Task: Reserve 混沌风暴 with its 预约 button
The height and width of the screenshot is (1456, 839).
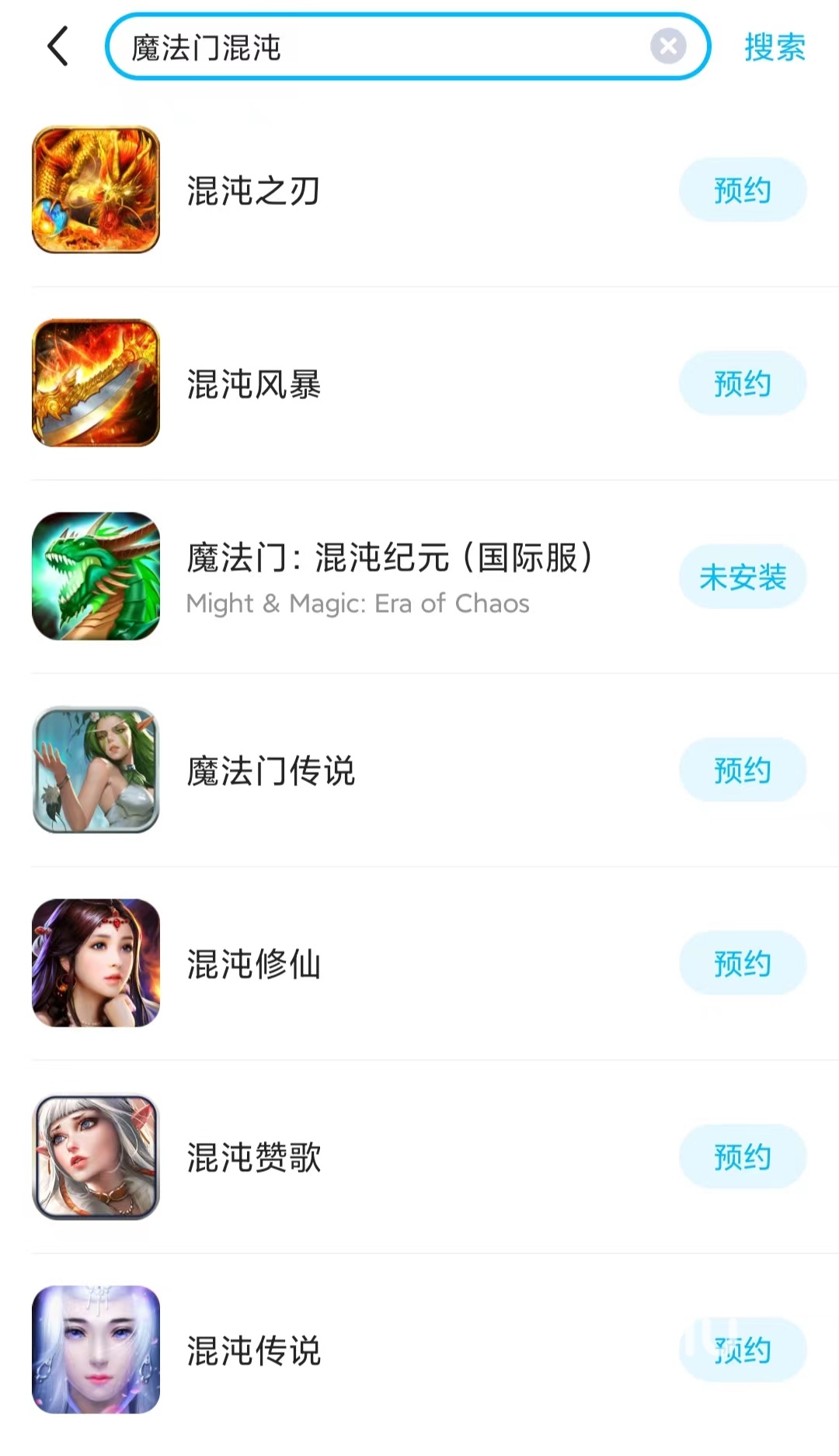Action: point(743,384)
